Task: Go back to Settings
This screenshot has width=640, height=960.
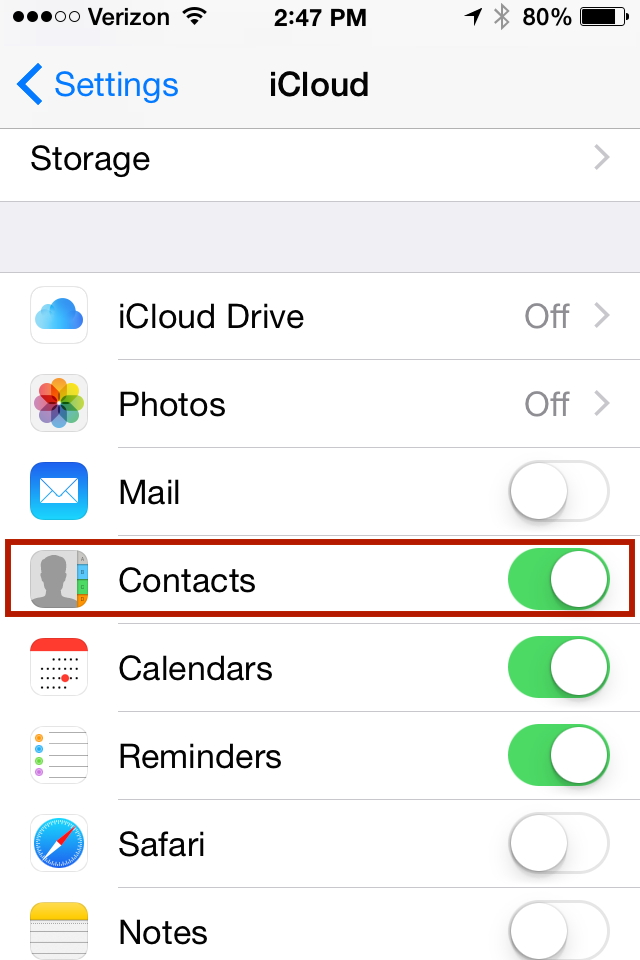Action: [x=98, y=85]
